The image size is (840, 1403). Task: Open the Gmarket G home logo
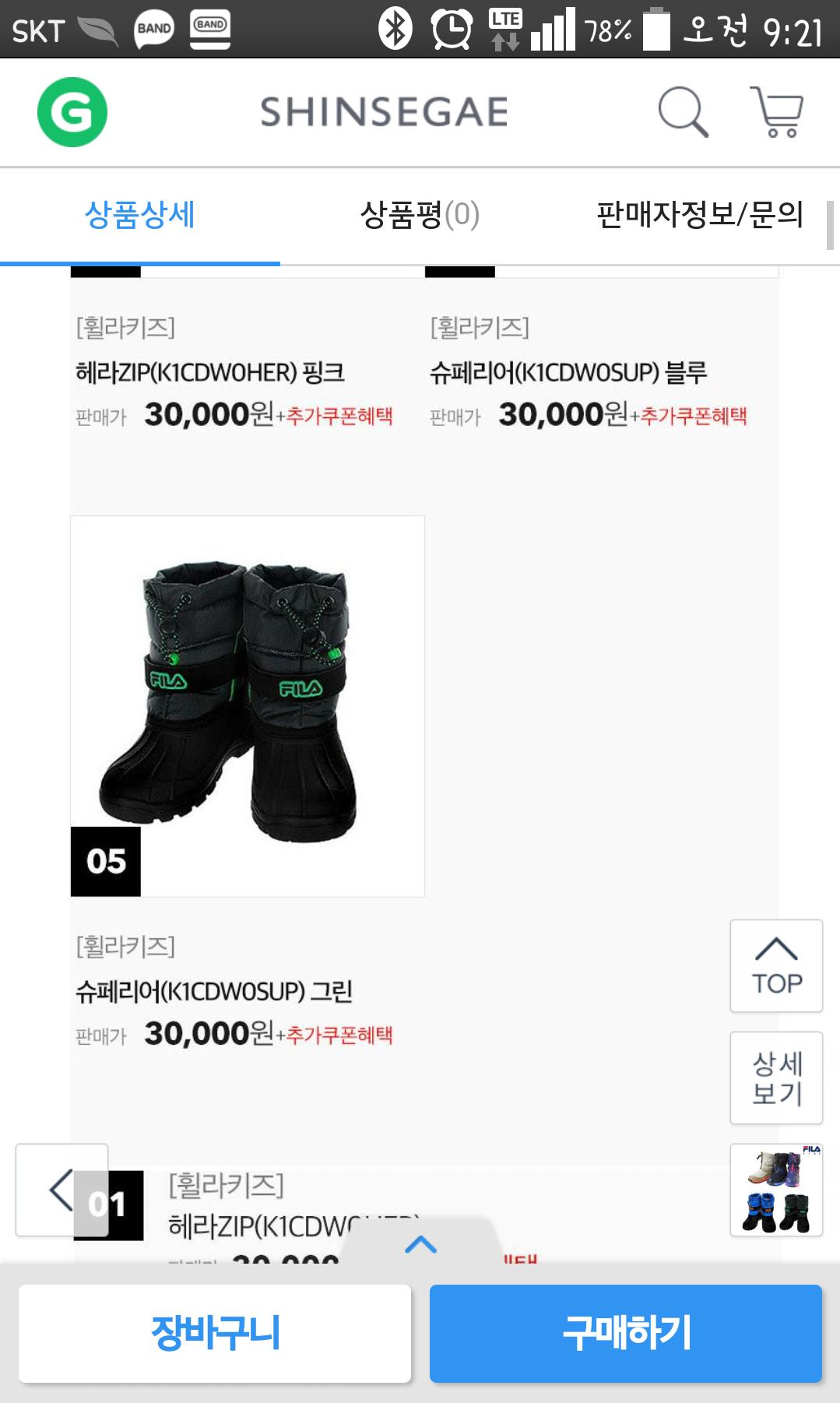[72, 112]
